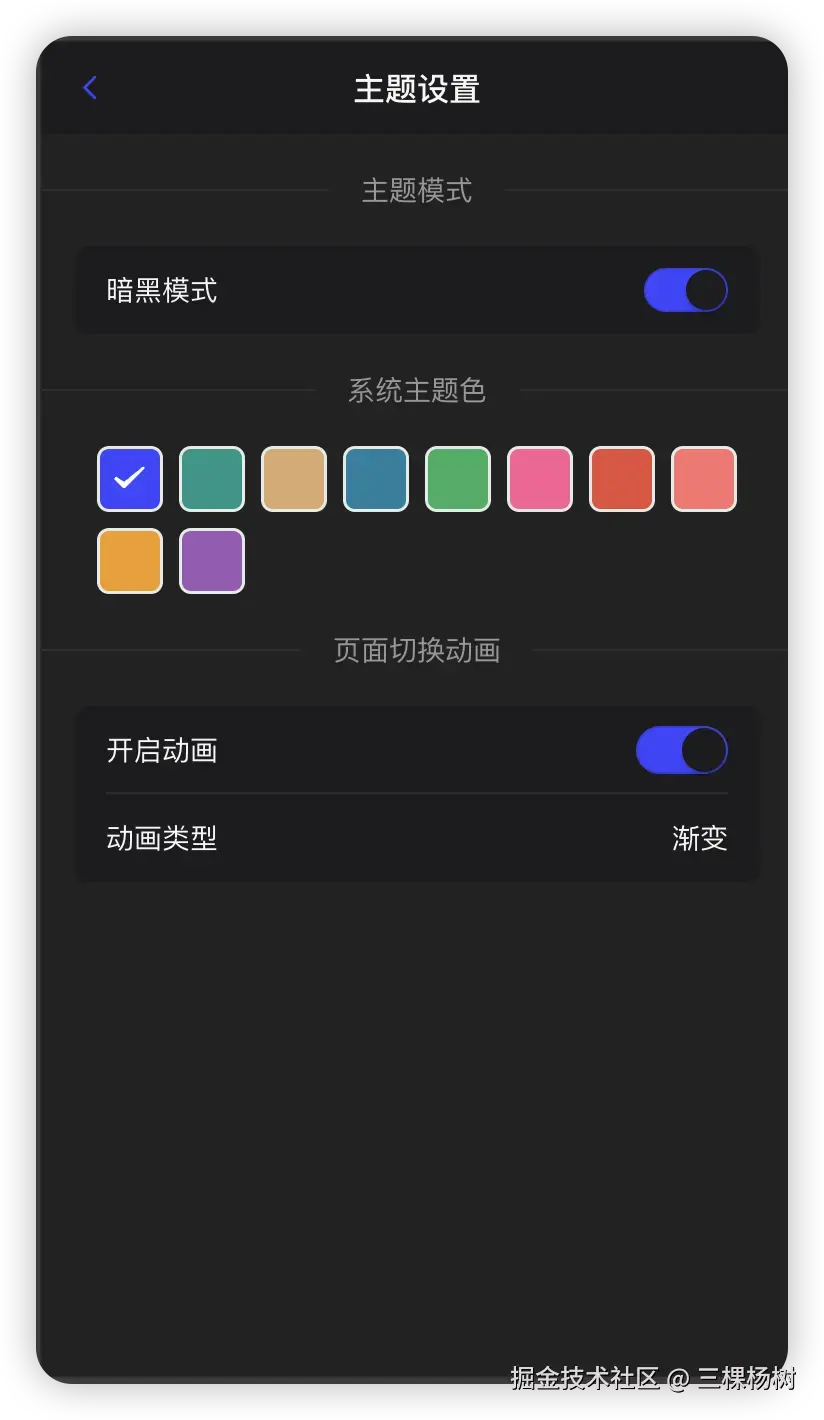The height and width of the screenshot is (1420, 824).
Task: Pick the salmon theme color swatch
Action: 703,479
